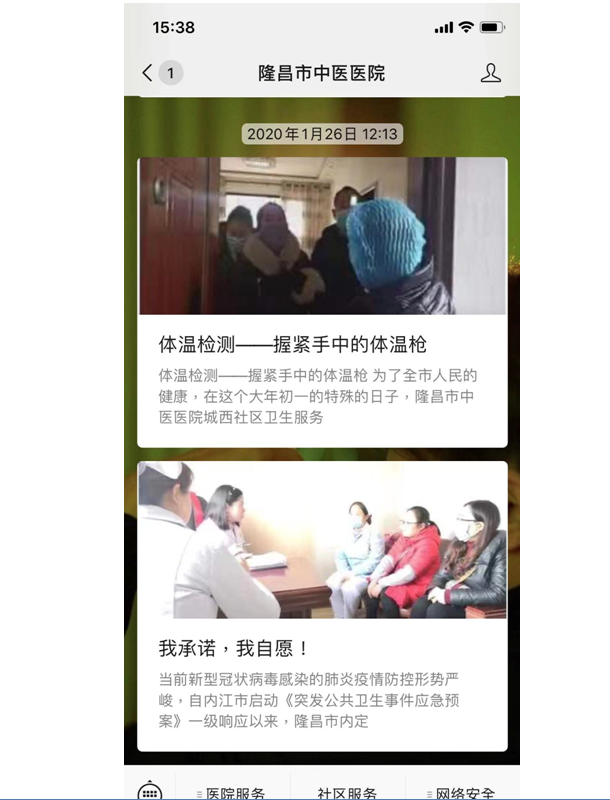Image resolution: width=610 pixels, height=800 pixels.
Task: Open the article 体温检测——握紧手中的体温枪
Action: pos(322,344)
